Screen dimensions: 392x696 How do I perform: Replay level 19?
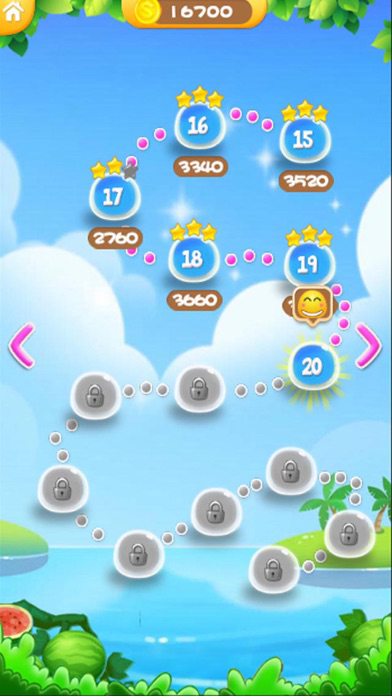pyautogui.click(x=309, y=264)
